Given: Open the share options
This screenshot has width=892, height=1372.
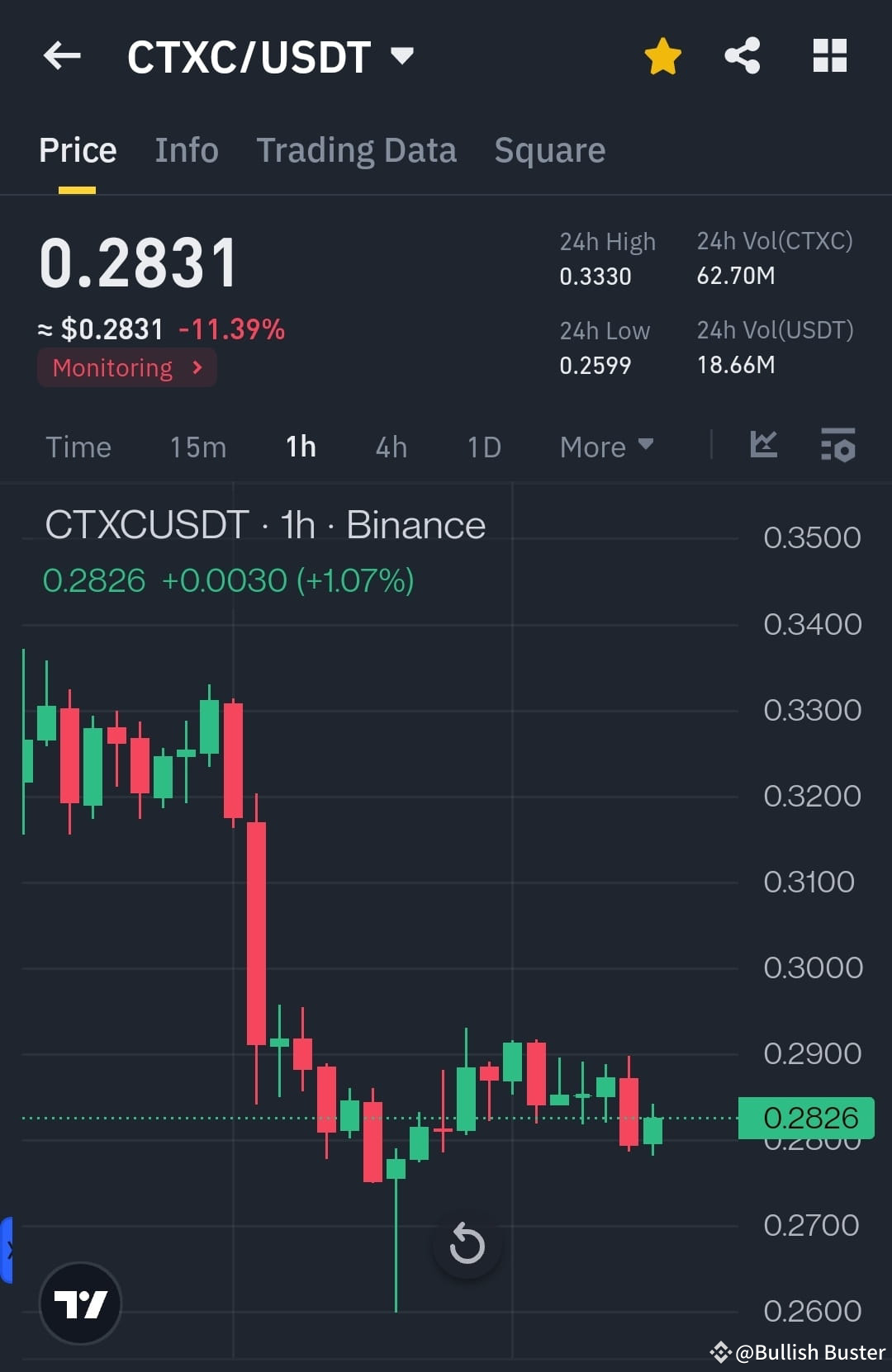Looking at the screenshot, I should [742, 55].
